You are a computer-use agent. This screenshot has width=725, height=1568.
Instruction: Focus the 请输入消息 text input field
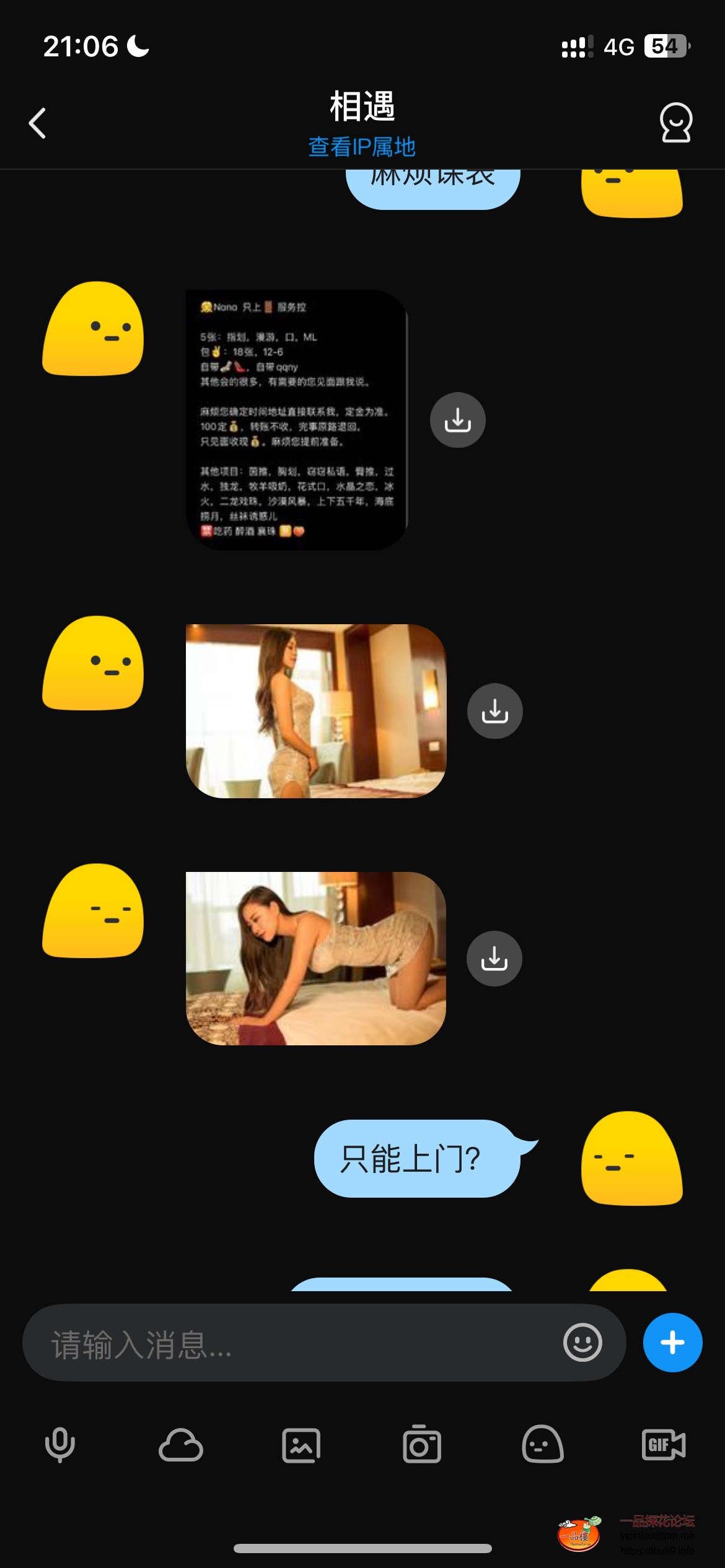248,1342
